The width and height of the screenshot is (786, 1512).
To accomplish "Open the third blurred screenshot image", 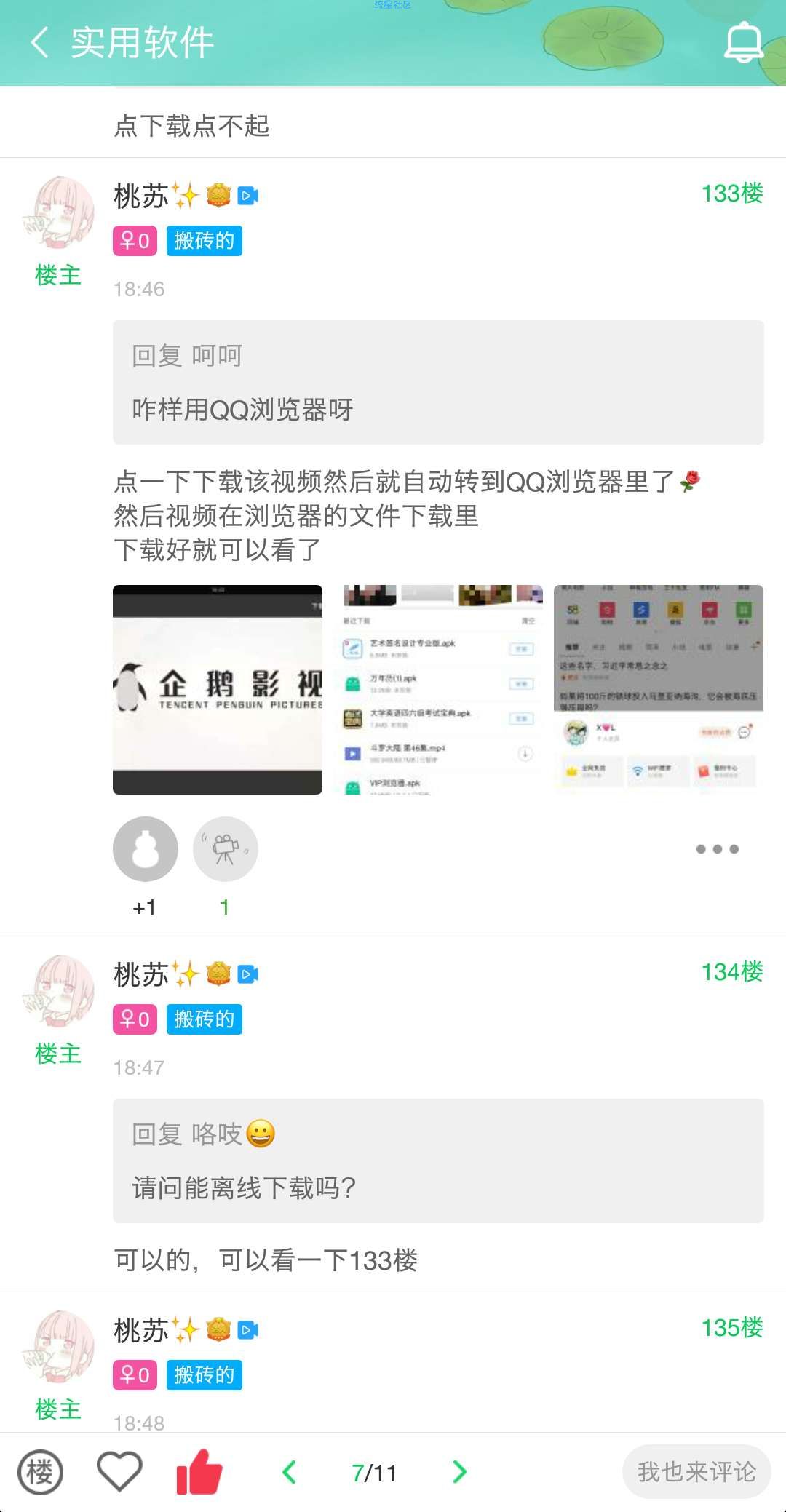I will tap(658, 689).
